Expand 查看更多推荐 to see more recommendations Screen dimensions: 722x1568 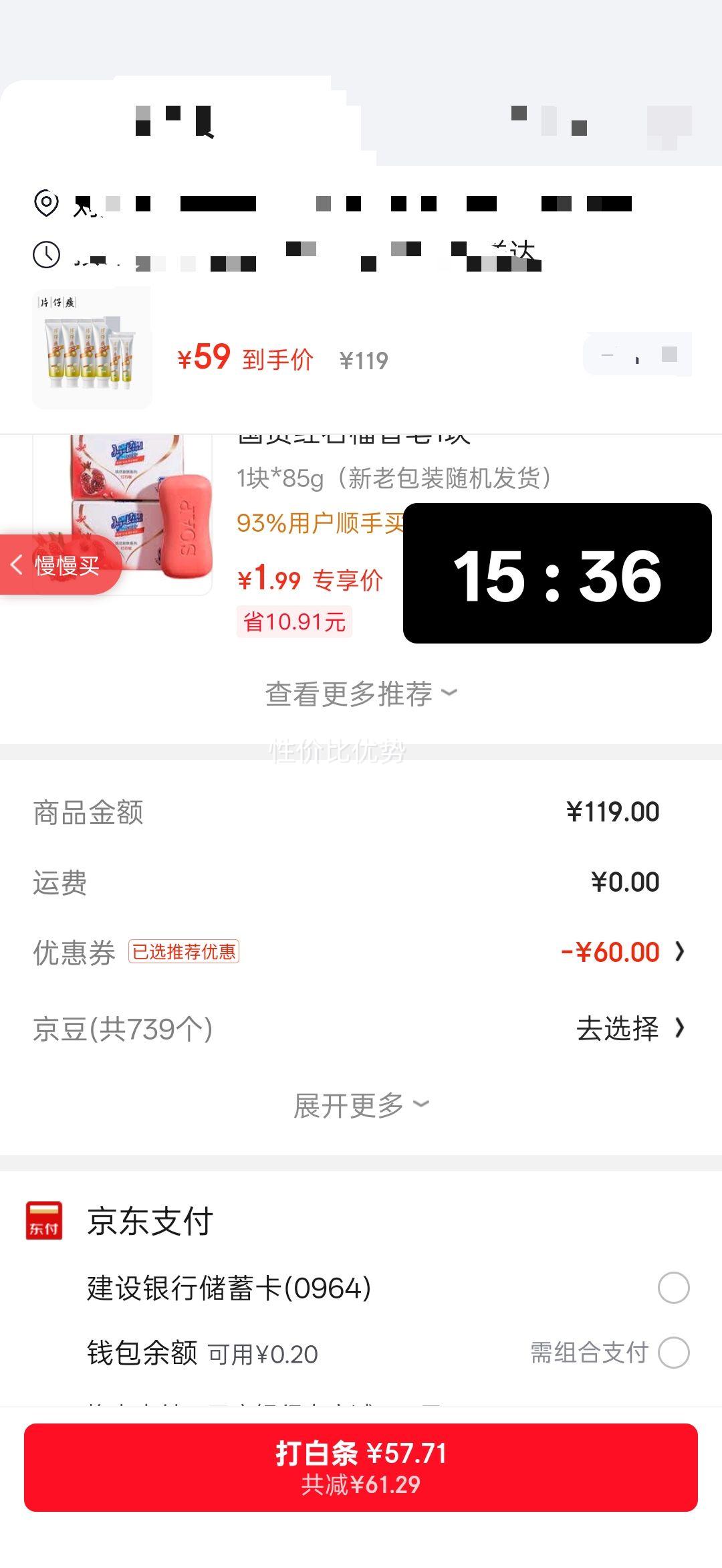[x=361, y=694]
